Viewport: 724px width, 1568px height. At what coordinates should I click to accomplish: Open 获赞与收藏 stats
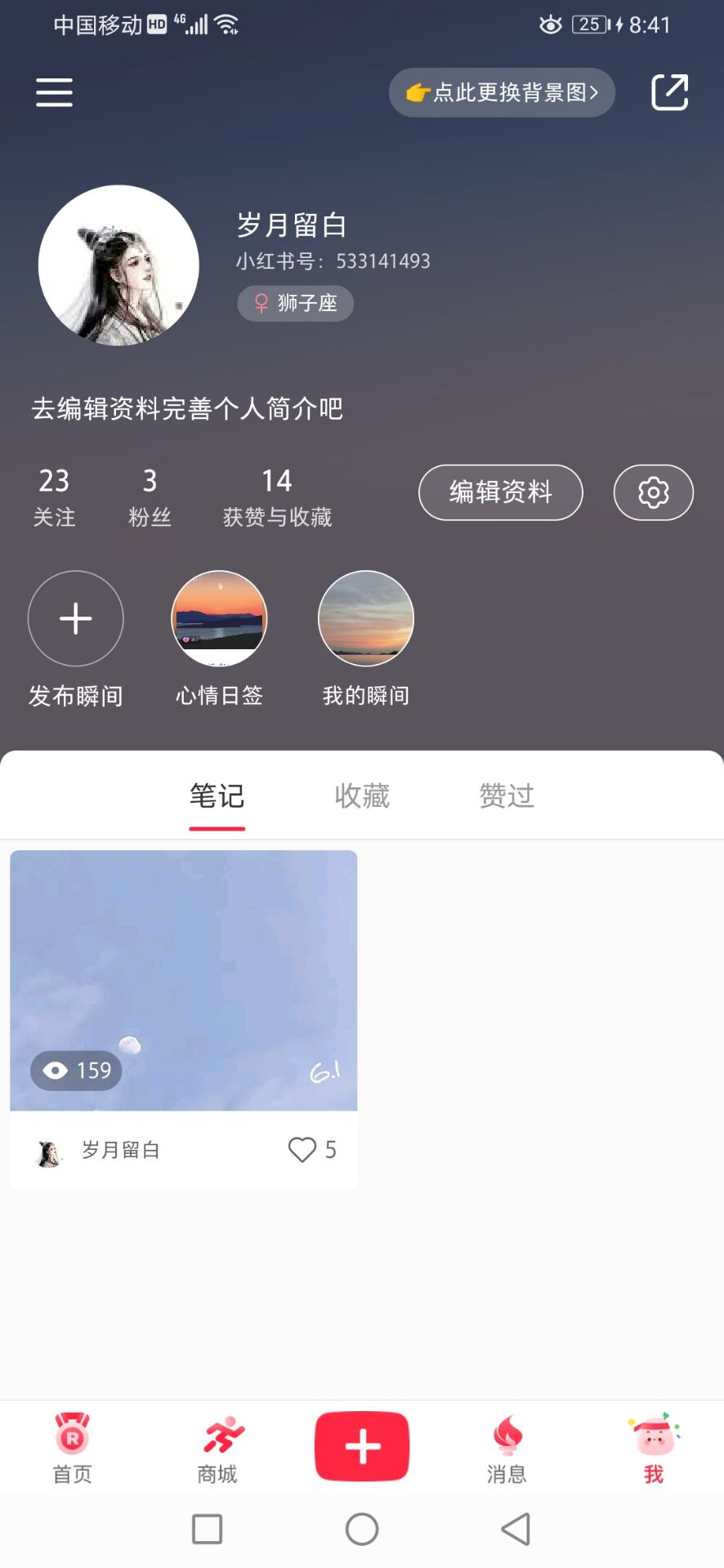click(x=277, y=496)
